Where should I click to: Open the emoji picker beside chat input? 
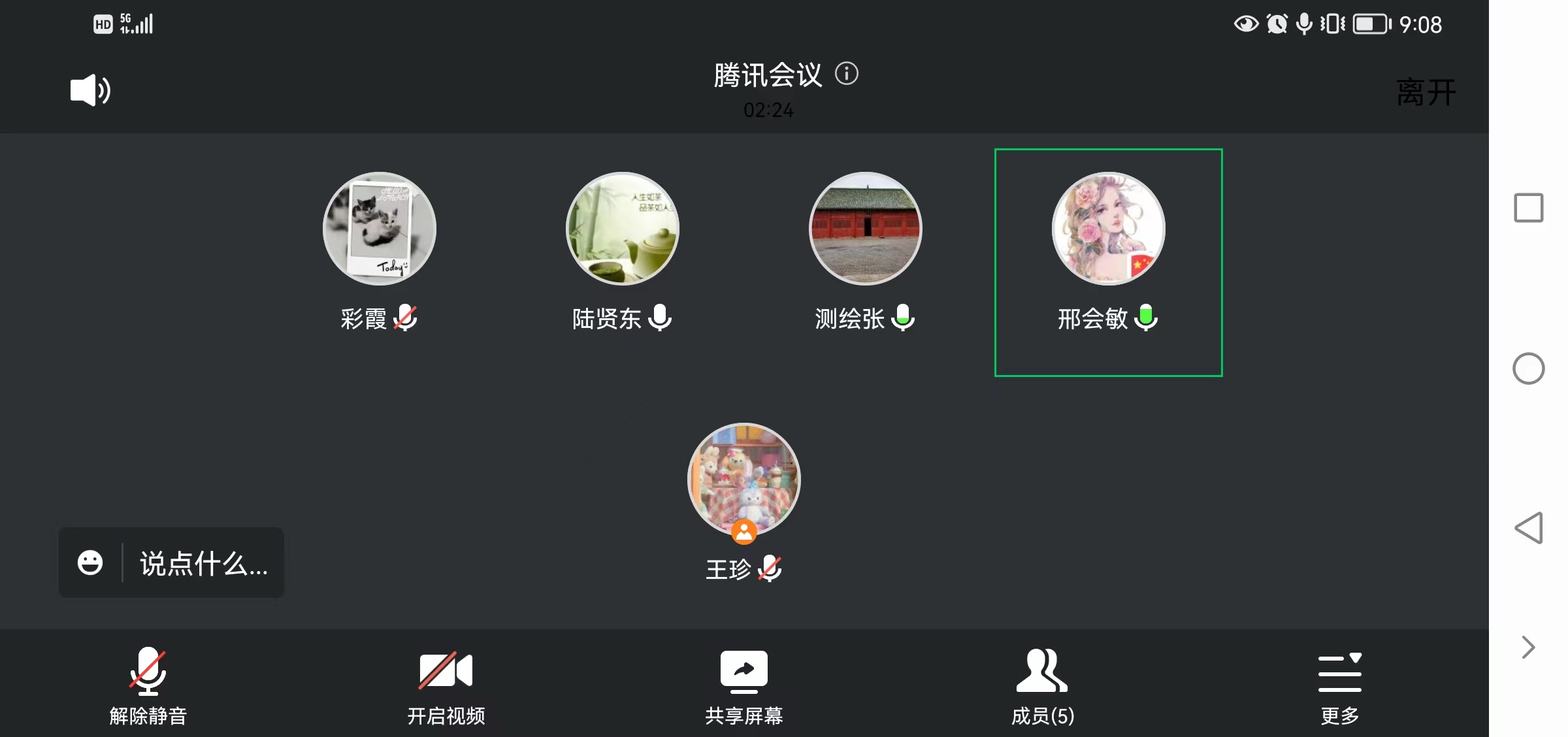click(90, 563)
